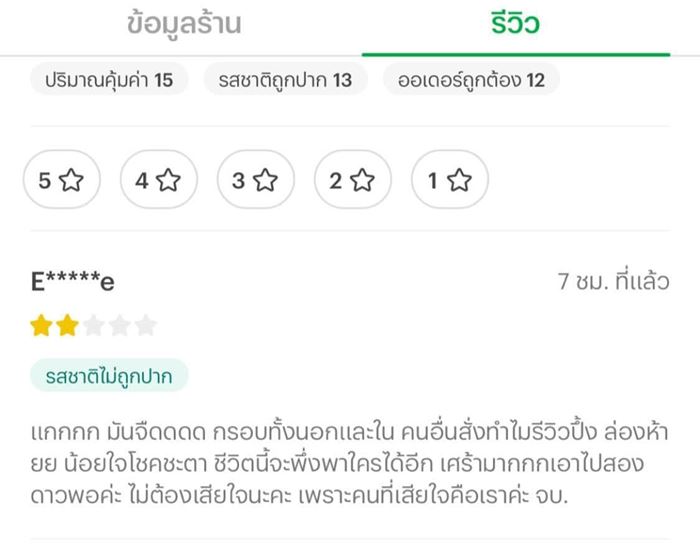Filter by 2 star reviews
This screenshot has height=556, width=700.
352,180
